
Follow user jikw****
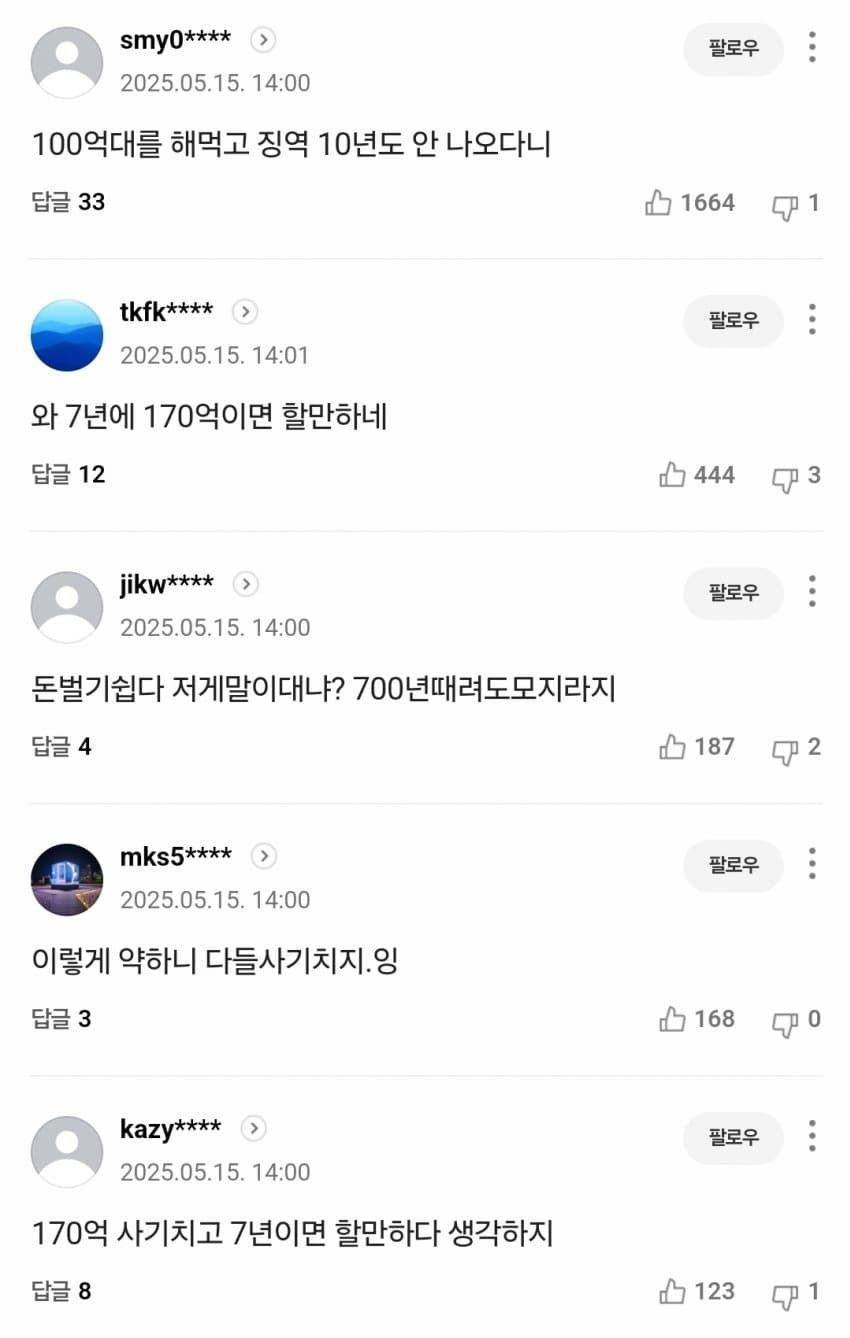[x=733, y=593]
